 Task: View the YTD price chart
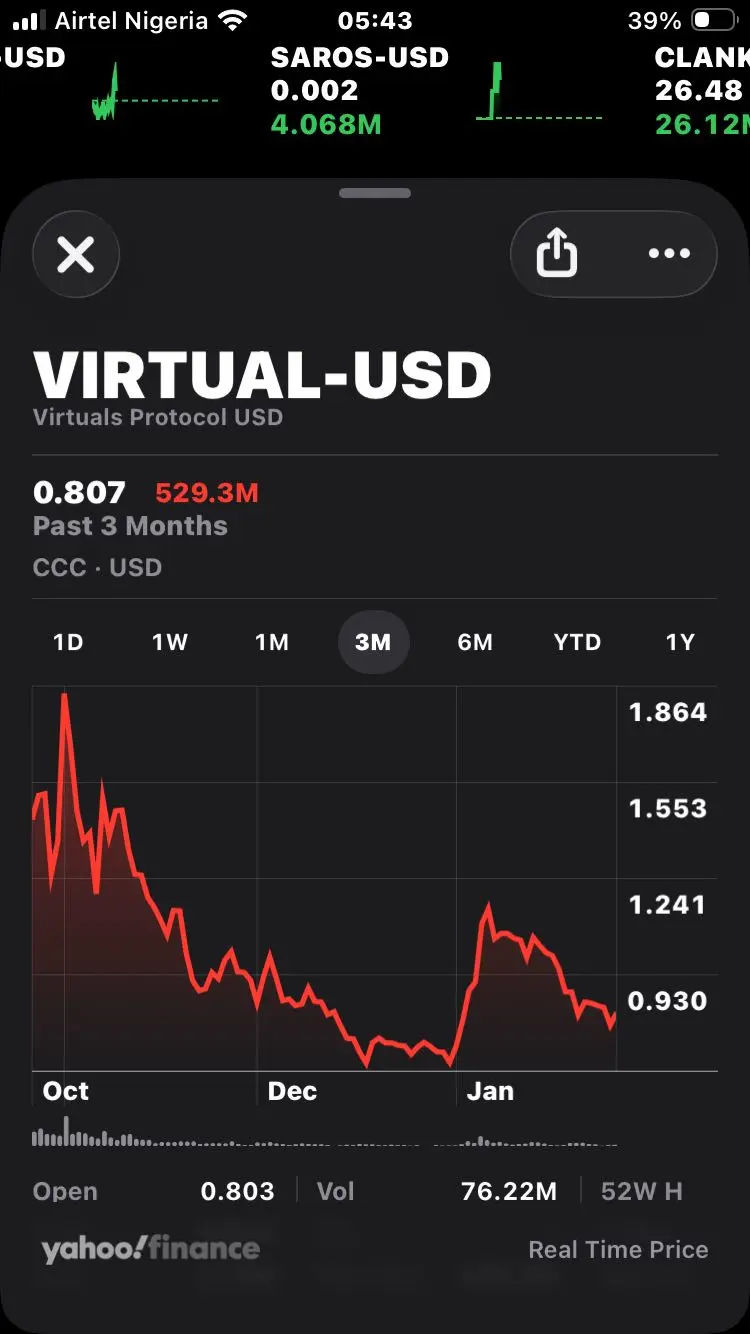577,642
